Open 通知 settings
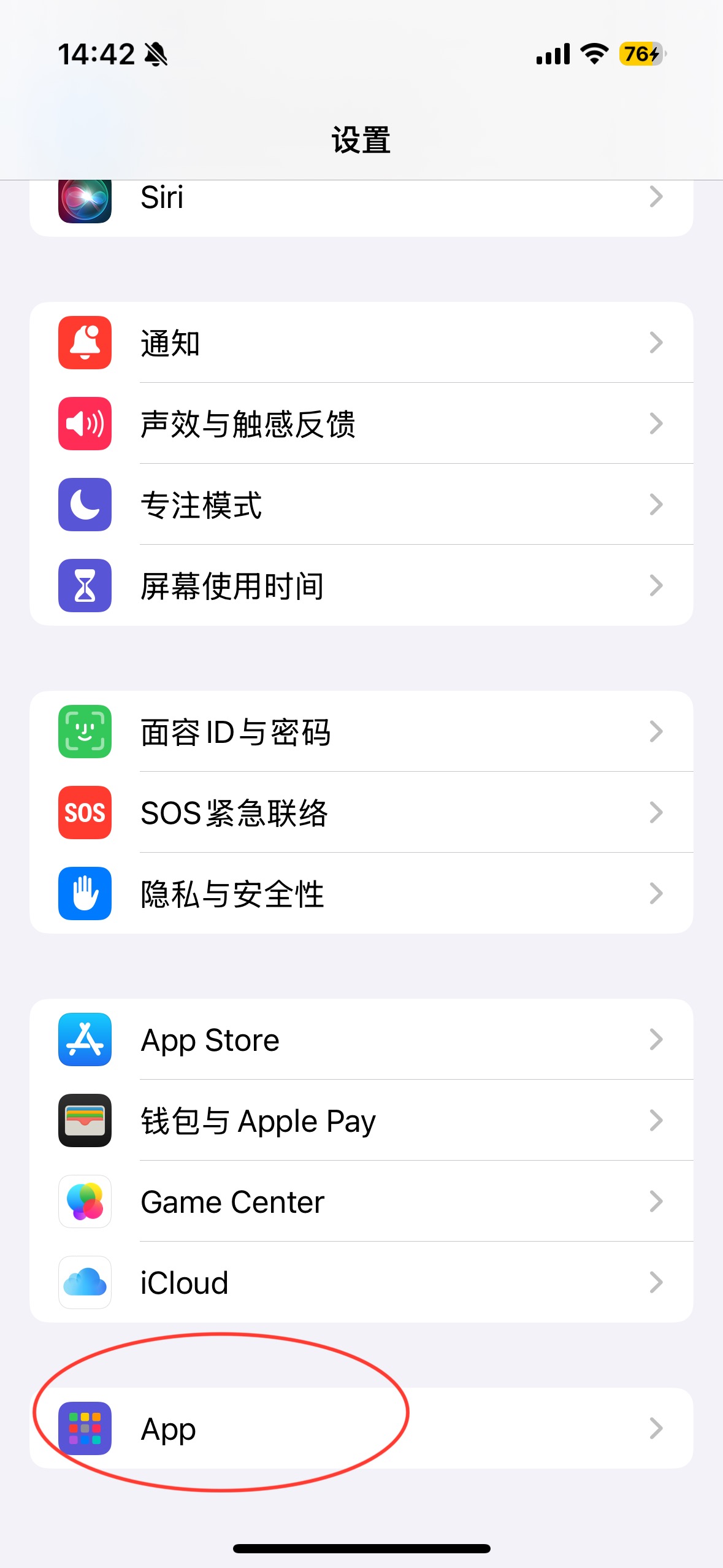The height and width of the screenshot is (1568, 723). (361, 342)
